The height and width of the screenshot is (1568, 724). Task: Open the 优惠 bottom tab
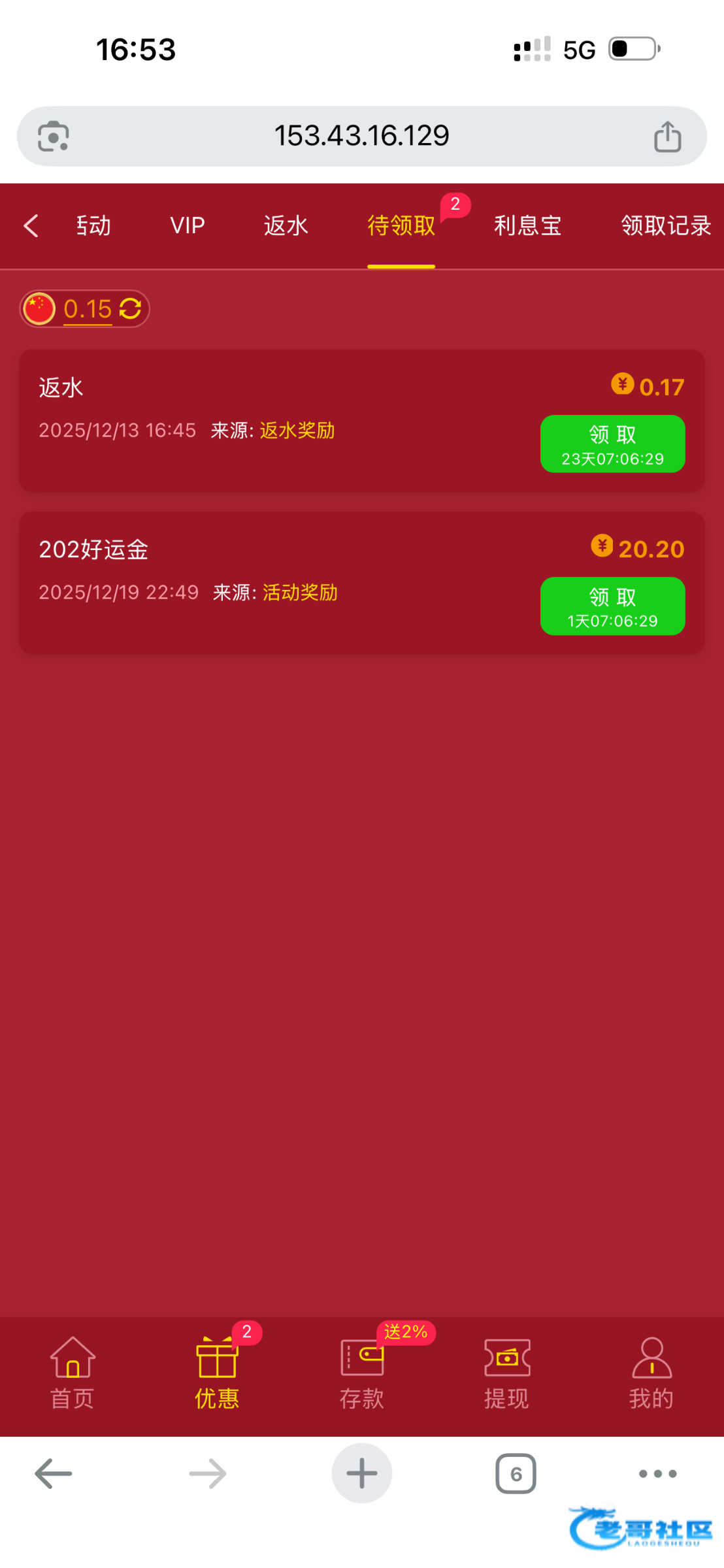217,1373
